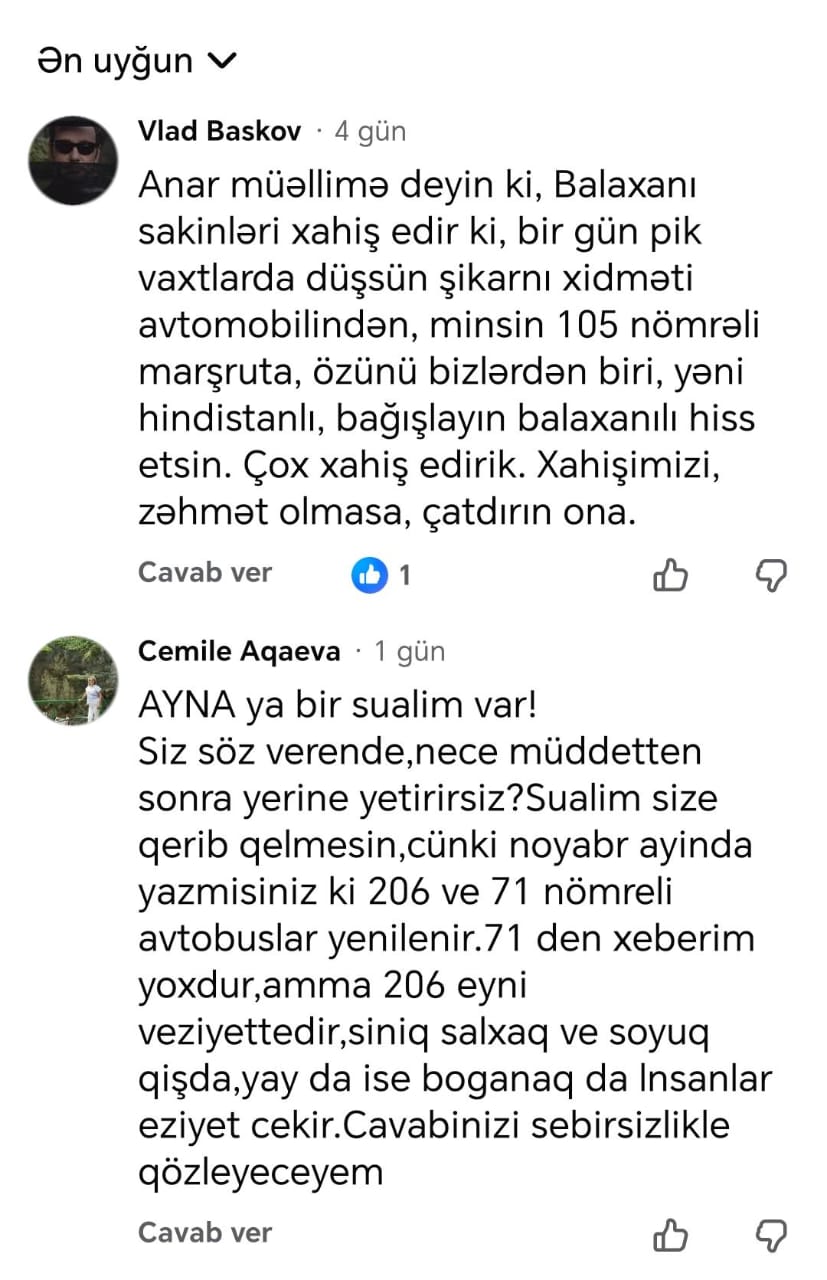
Task: Open Vlad Baskov's profile picture
Action: click(x=72, y=160)
